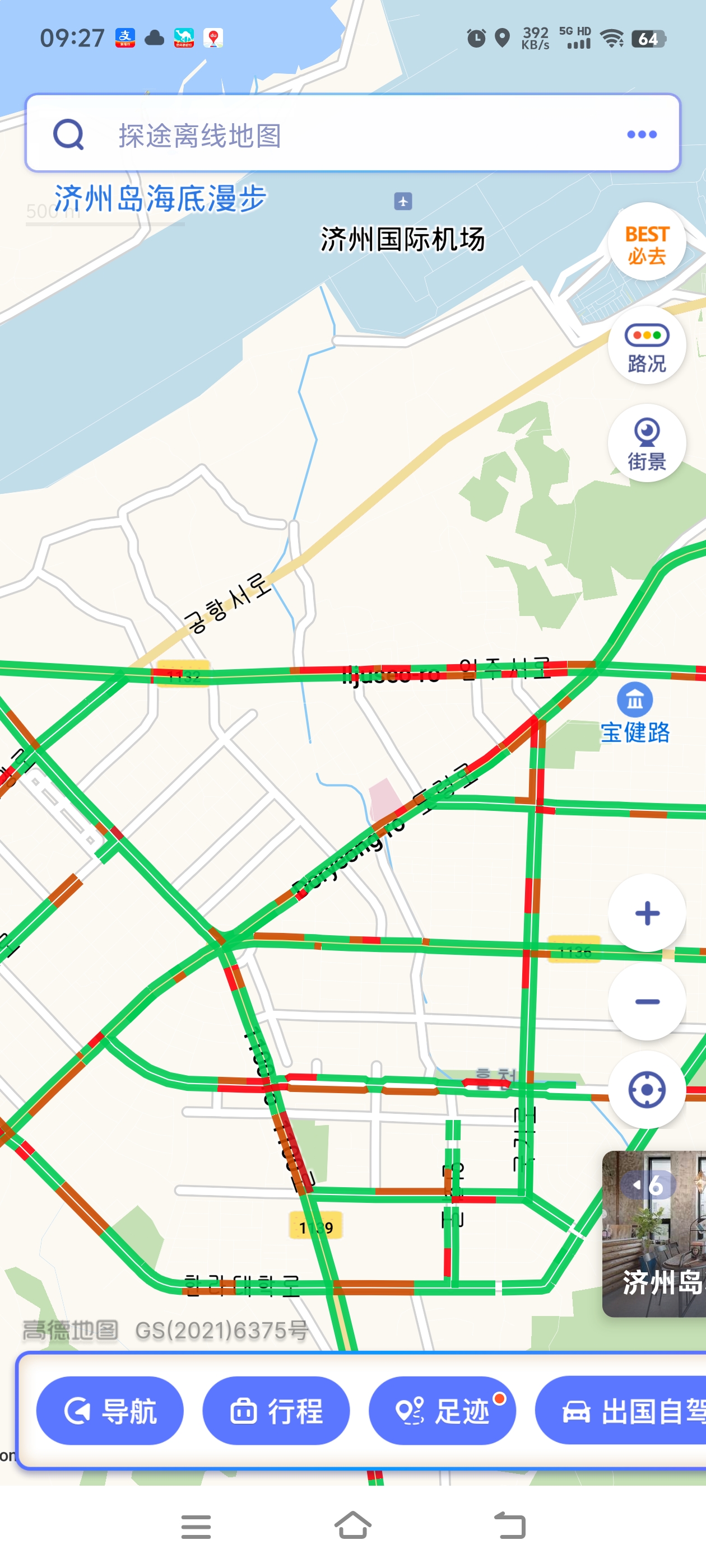This screenshot has height=1568, width=706.
Task: Start 导航 navigation
Action: [110, 1410]
